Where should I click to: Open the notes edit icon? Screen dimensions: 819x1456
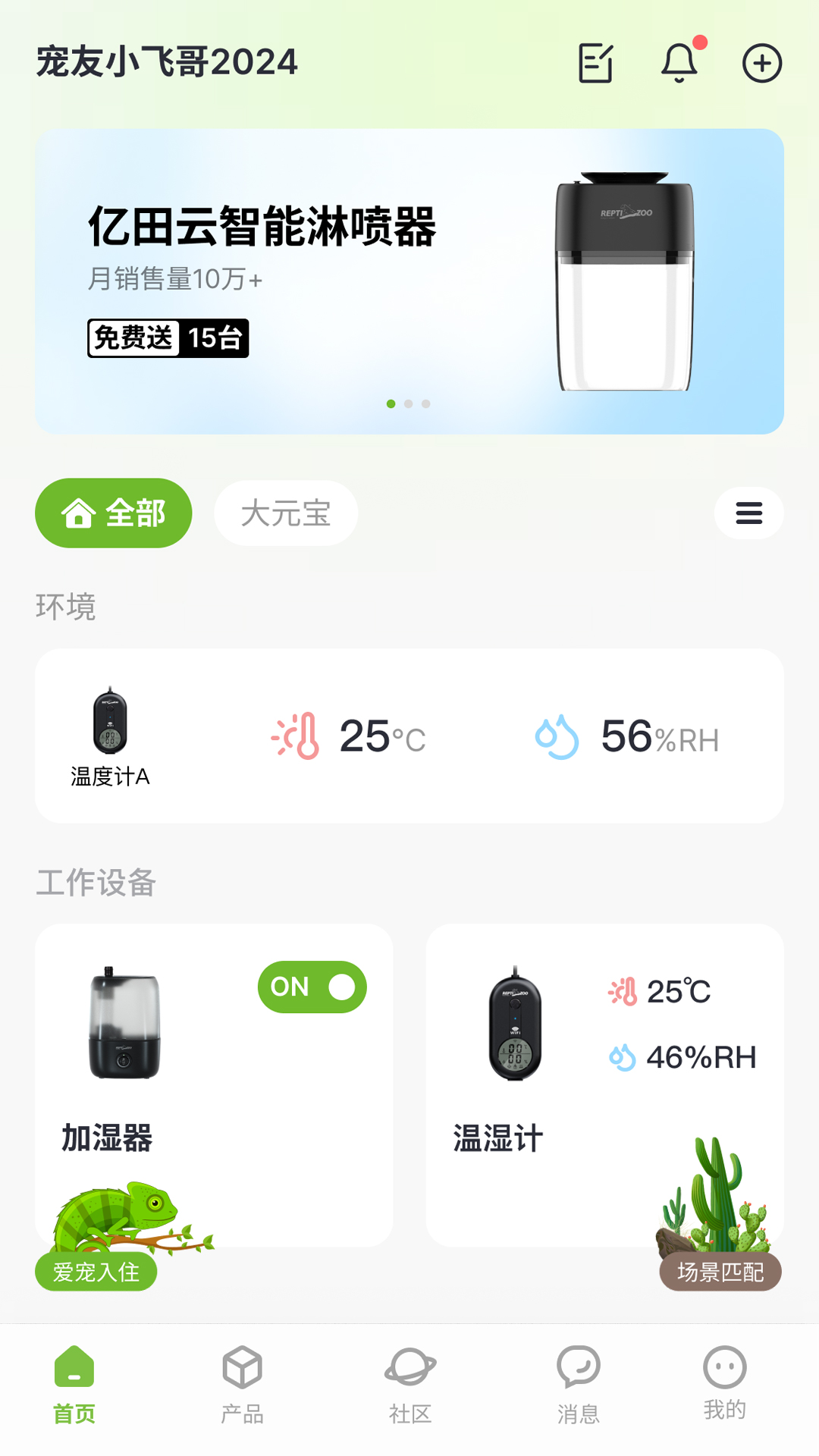596,63
